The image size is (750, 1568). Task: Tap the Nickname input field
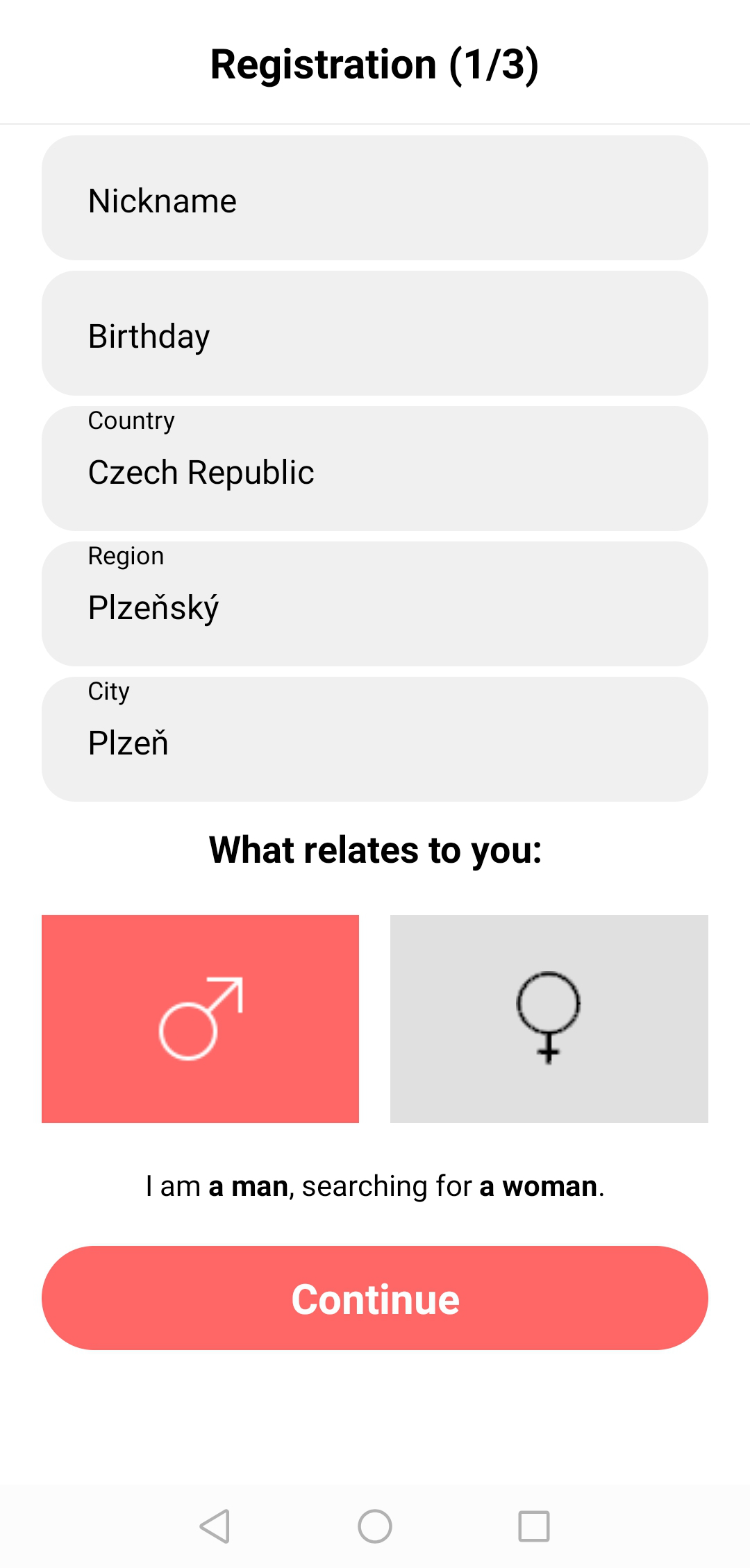pos(375,199)
